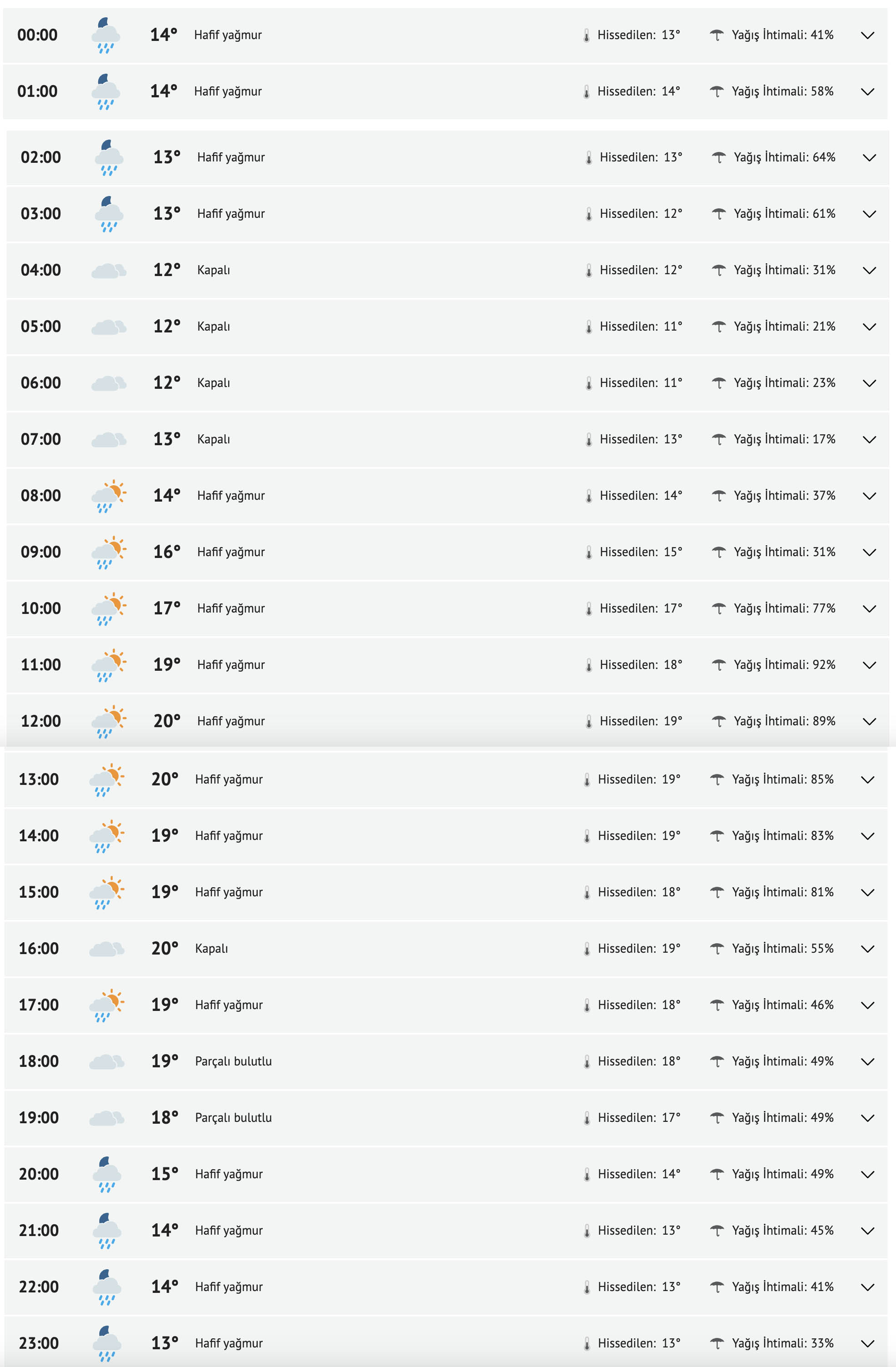Expand the 00:00 forecast details
896x1367 pixels.
click(867, 35)
